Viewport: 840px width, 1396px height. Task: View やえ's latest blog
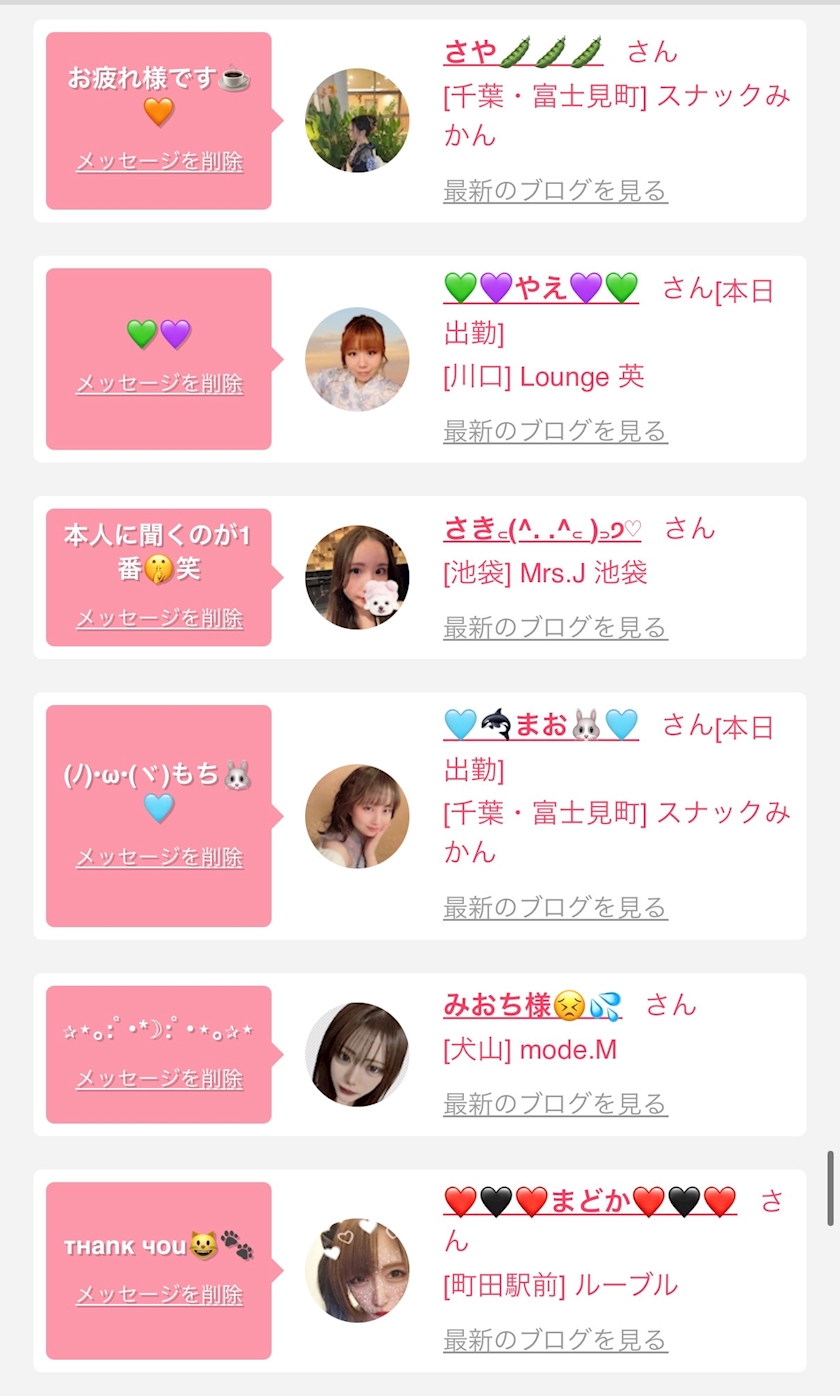coord(555,431)
